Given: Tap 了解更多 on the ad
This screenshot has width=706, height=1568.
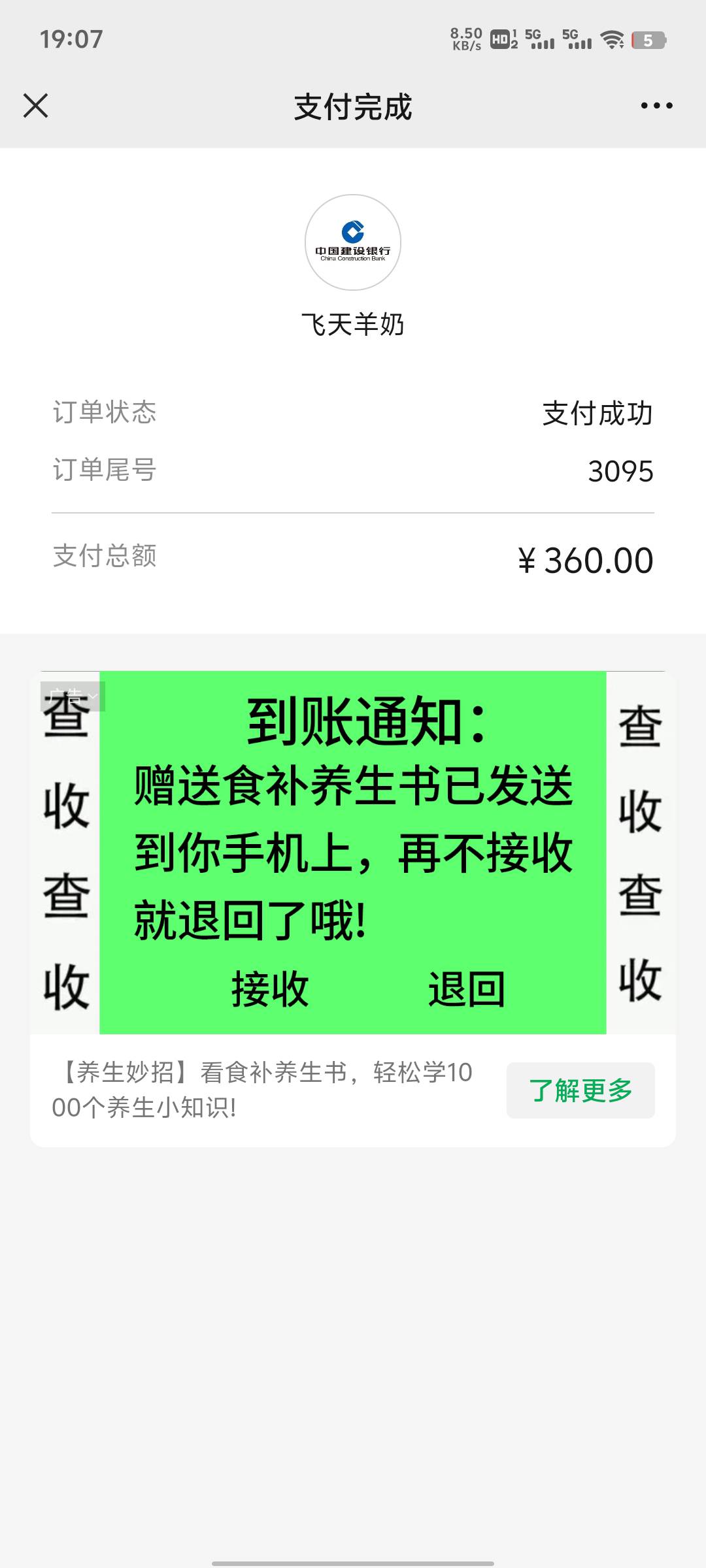Looking at the screenshot, I should coord(580,1090).
